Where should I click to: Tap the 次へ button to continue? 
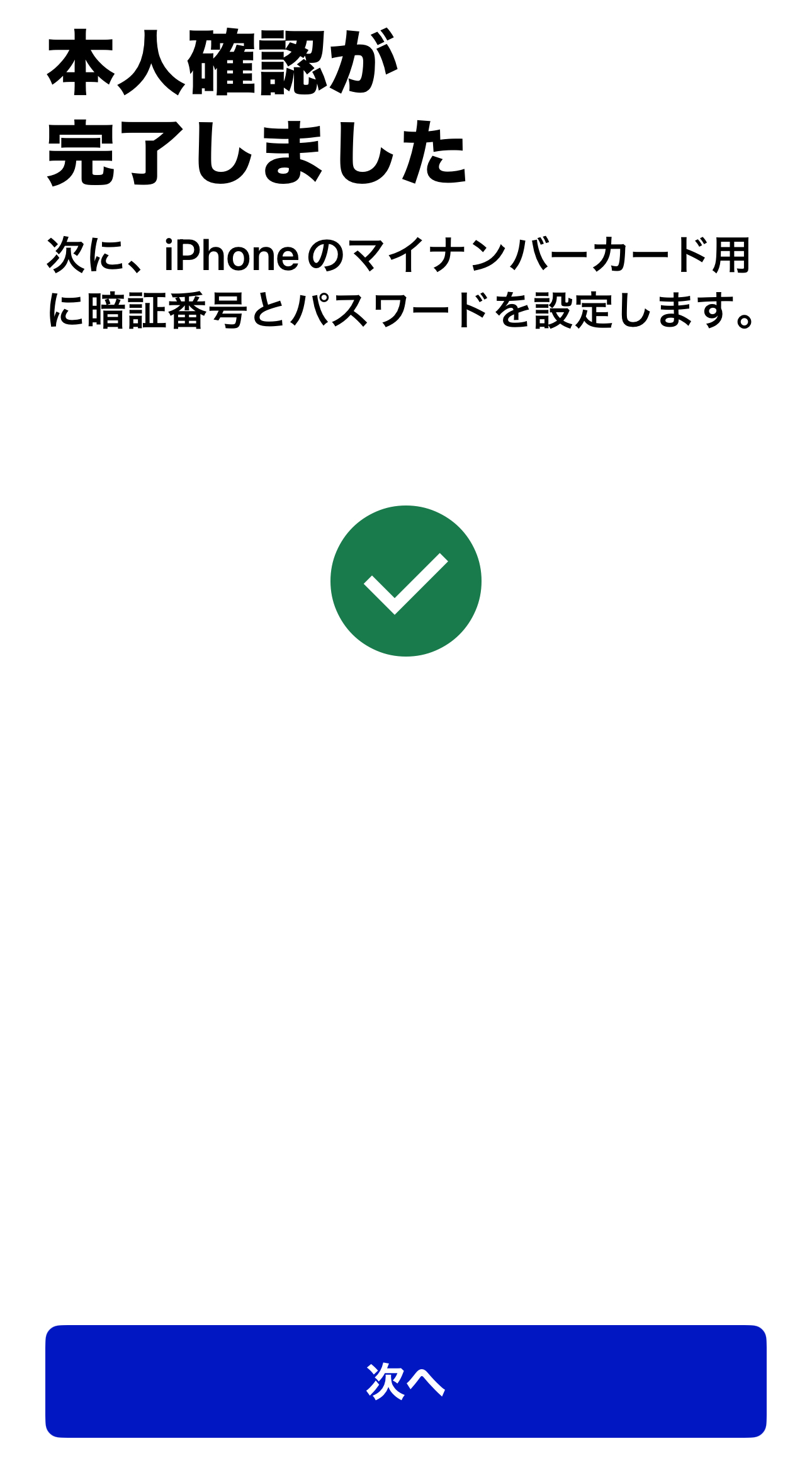tap(406, 1381)
